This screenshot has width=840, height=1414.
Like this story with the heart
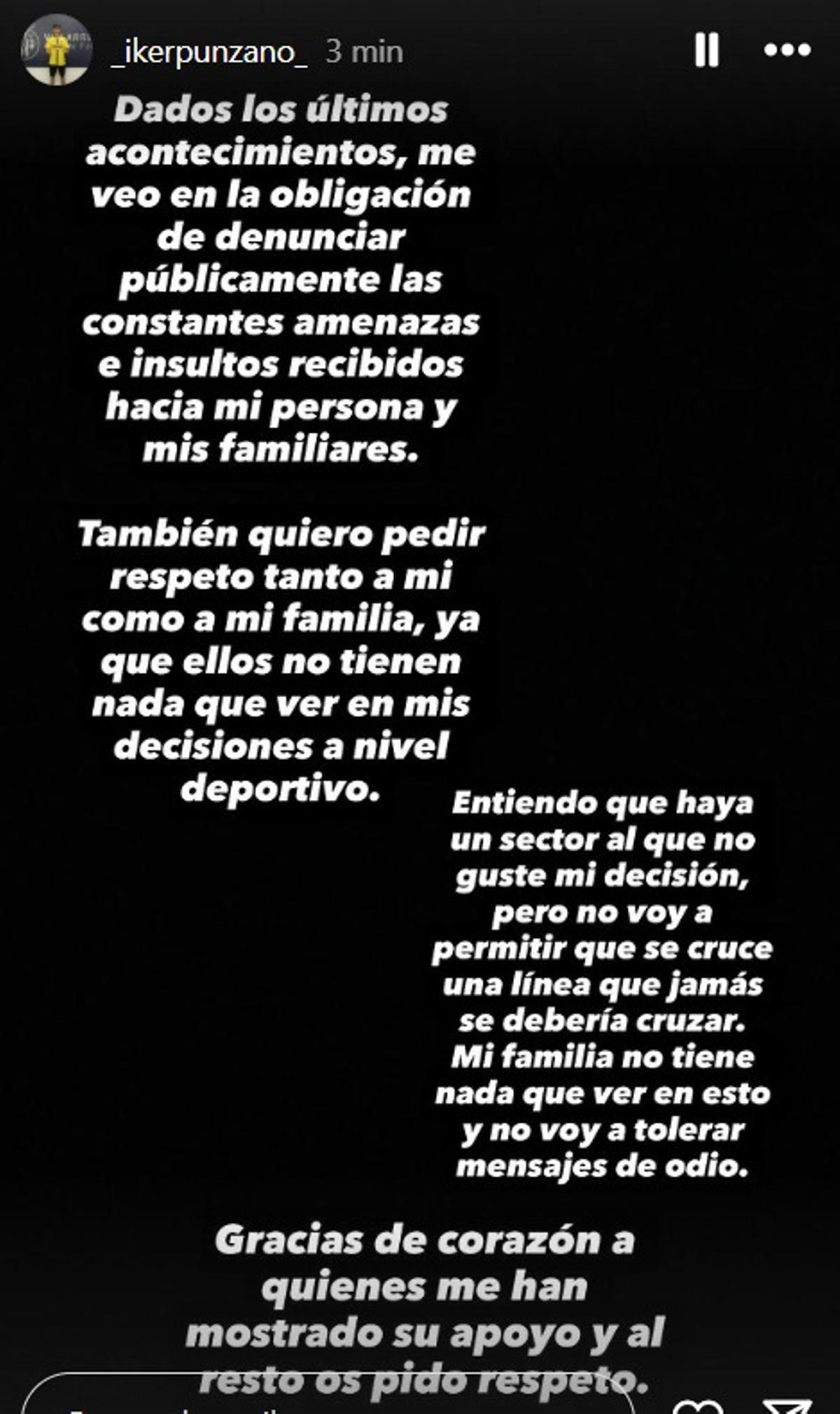(698, 1406)
